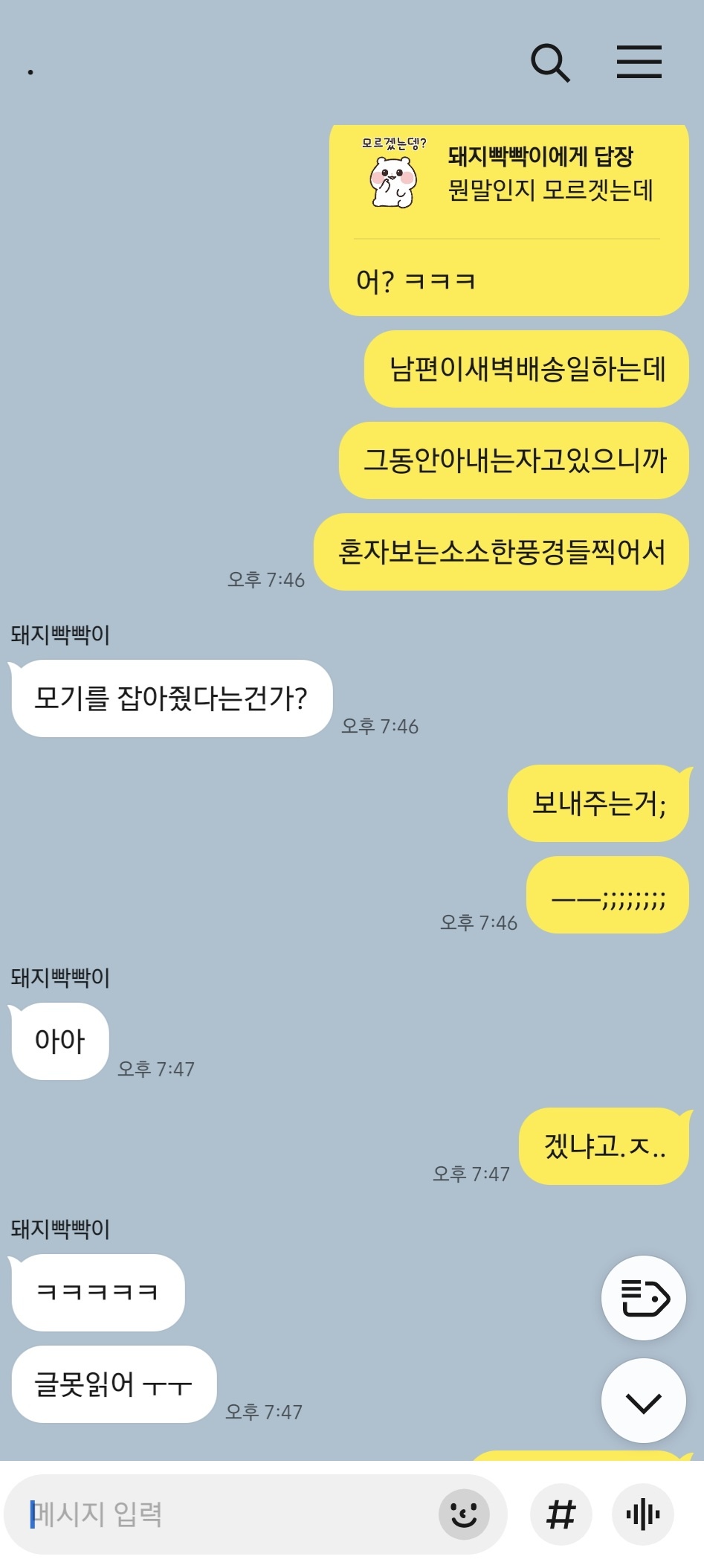The image size is (704, 1568).
Task: Start a voice message recording
Action: pyautogui.click(x=643, y=1514)
